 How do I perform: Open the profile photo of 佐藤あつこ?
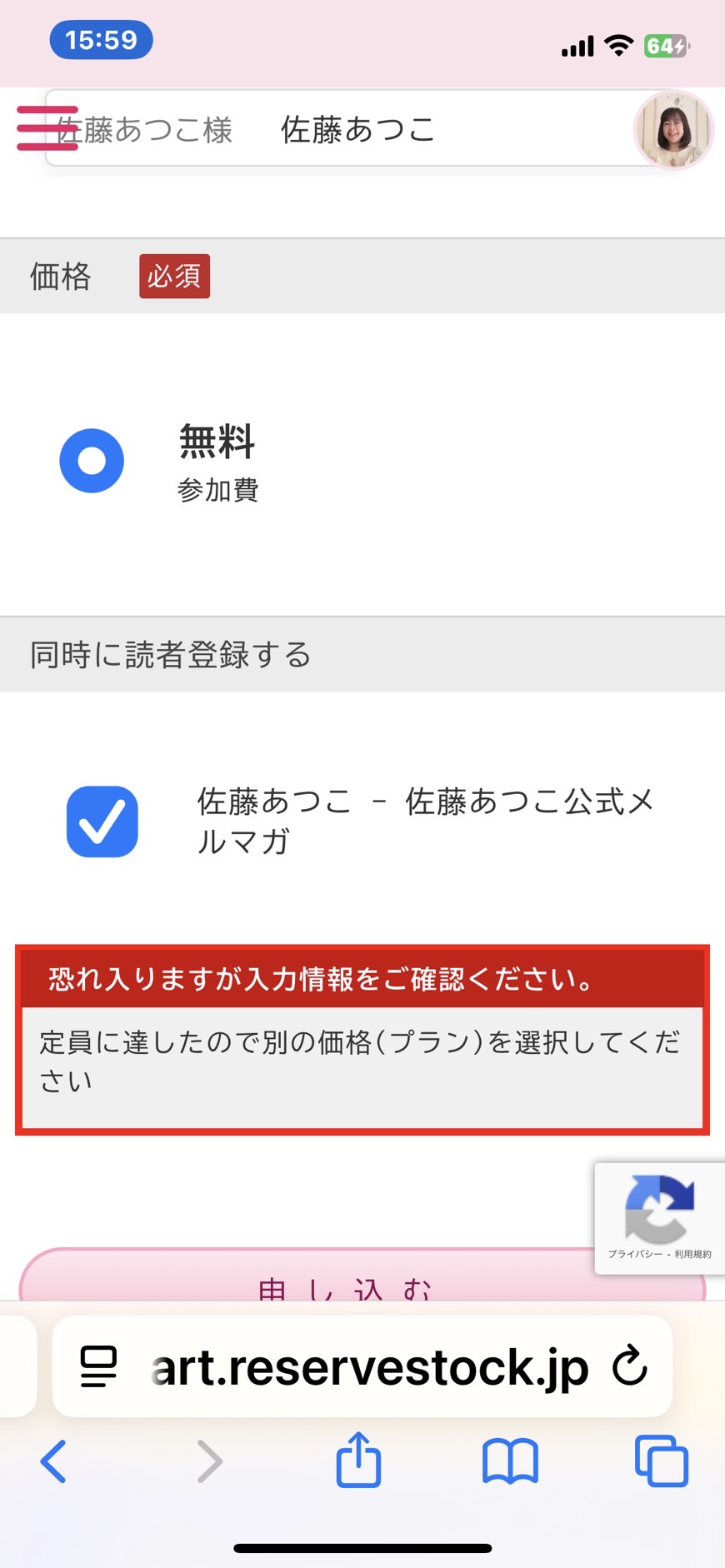673,131
